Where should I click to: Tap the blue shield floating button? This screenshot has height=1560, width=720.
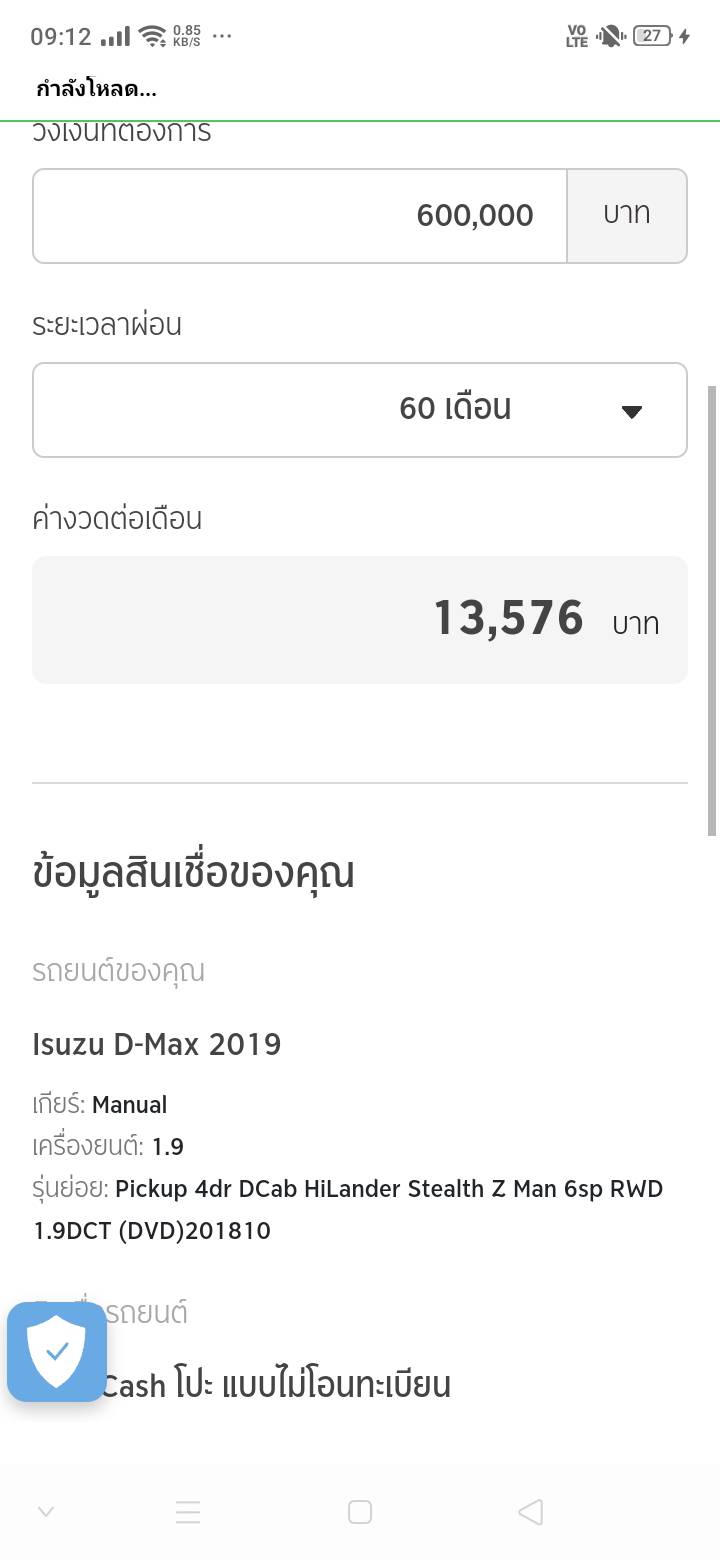click(x=57, y=1352)
